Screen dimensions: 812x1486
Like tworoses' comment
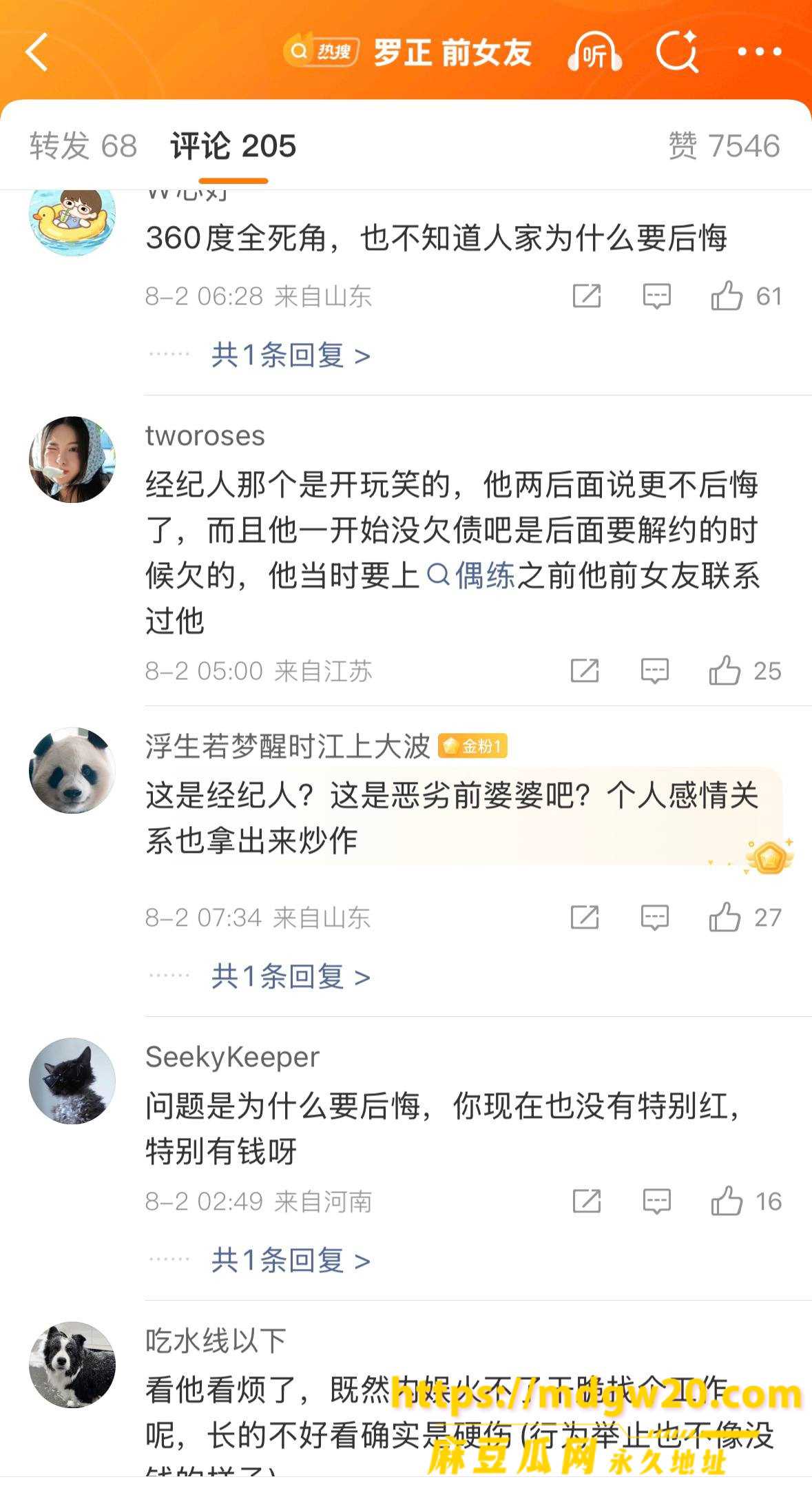[745, 670]
